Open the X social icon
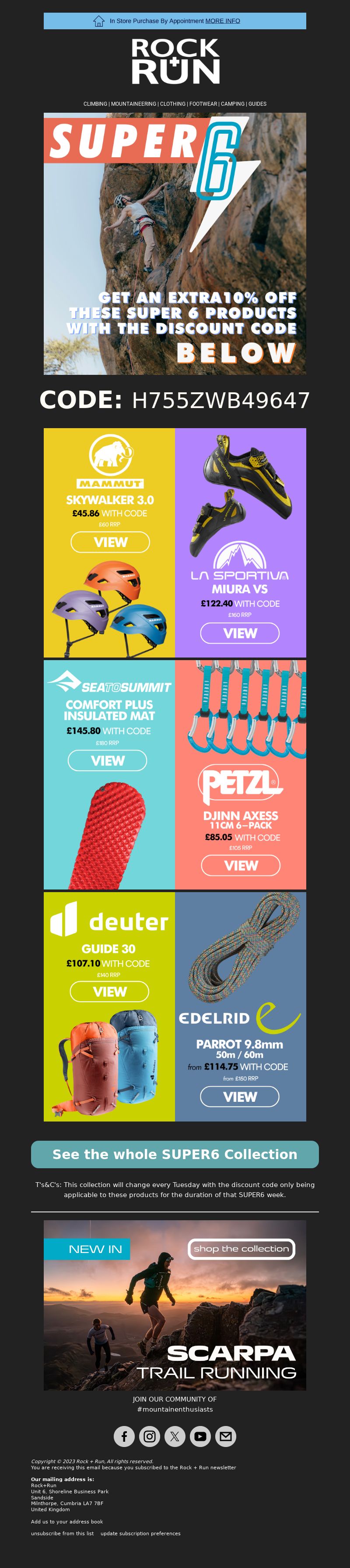The height and width of the screenshot is (1568, 350). (x=175, y=1436)
